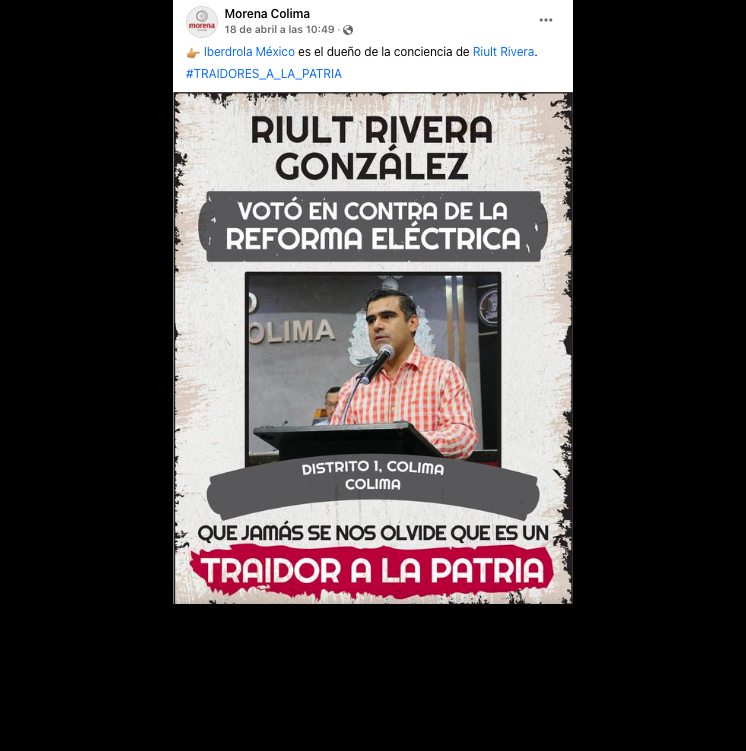The height and width of the screenshot is (751, 746).
Task: Follow the Iberdrola México mention link
Action: pos(249,51)
